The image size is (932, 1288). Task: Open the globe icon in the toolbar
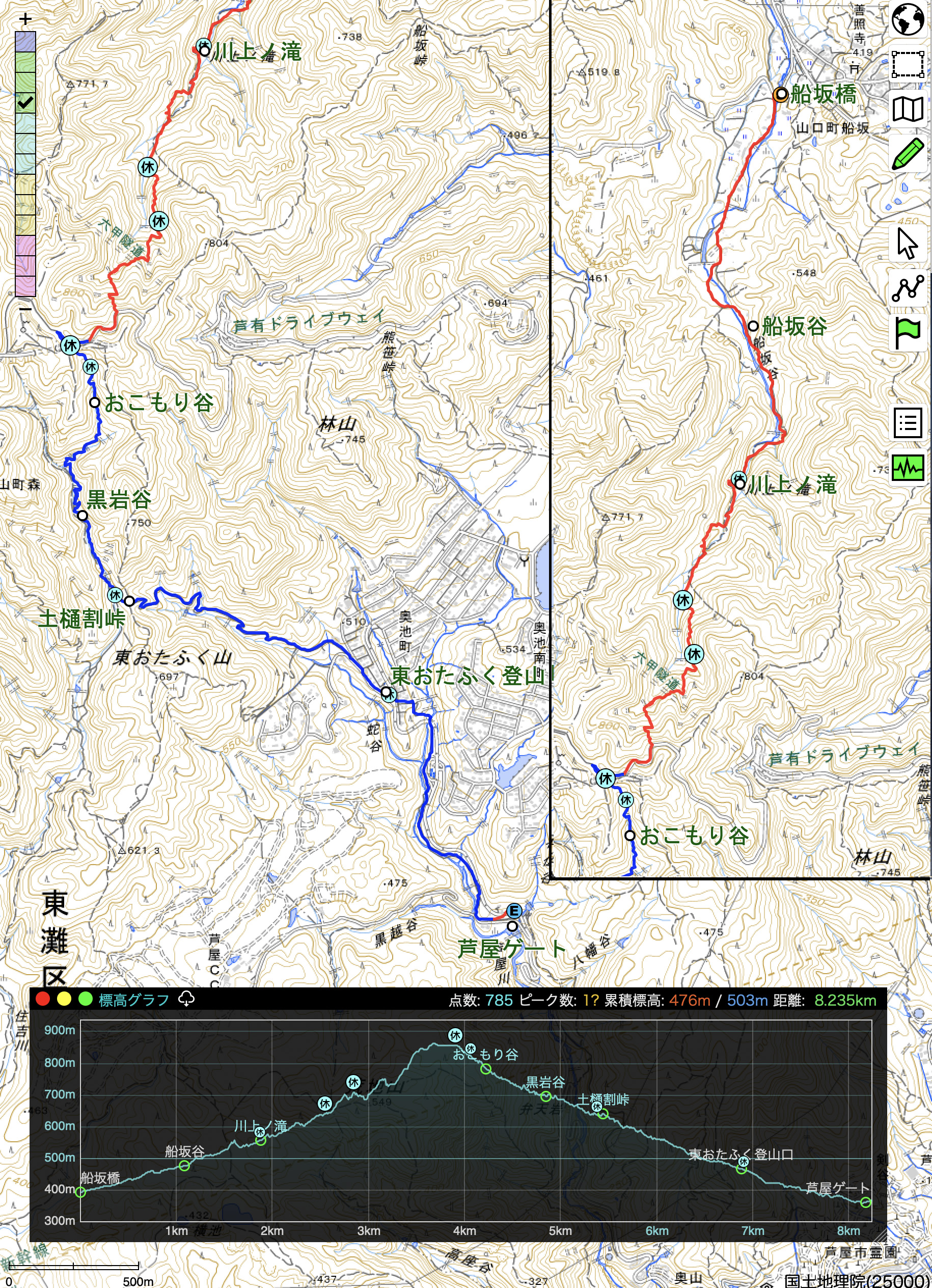[x=907, y=19]
